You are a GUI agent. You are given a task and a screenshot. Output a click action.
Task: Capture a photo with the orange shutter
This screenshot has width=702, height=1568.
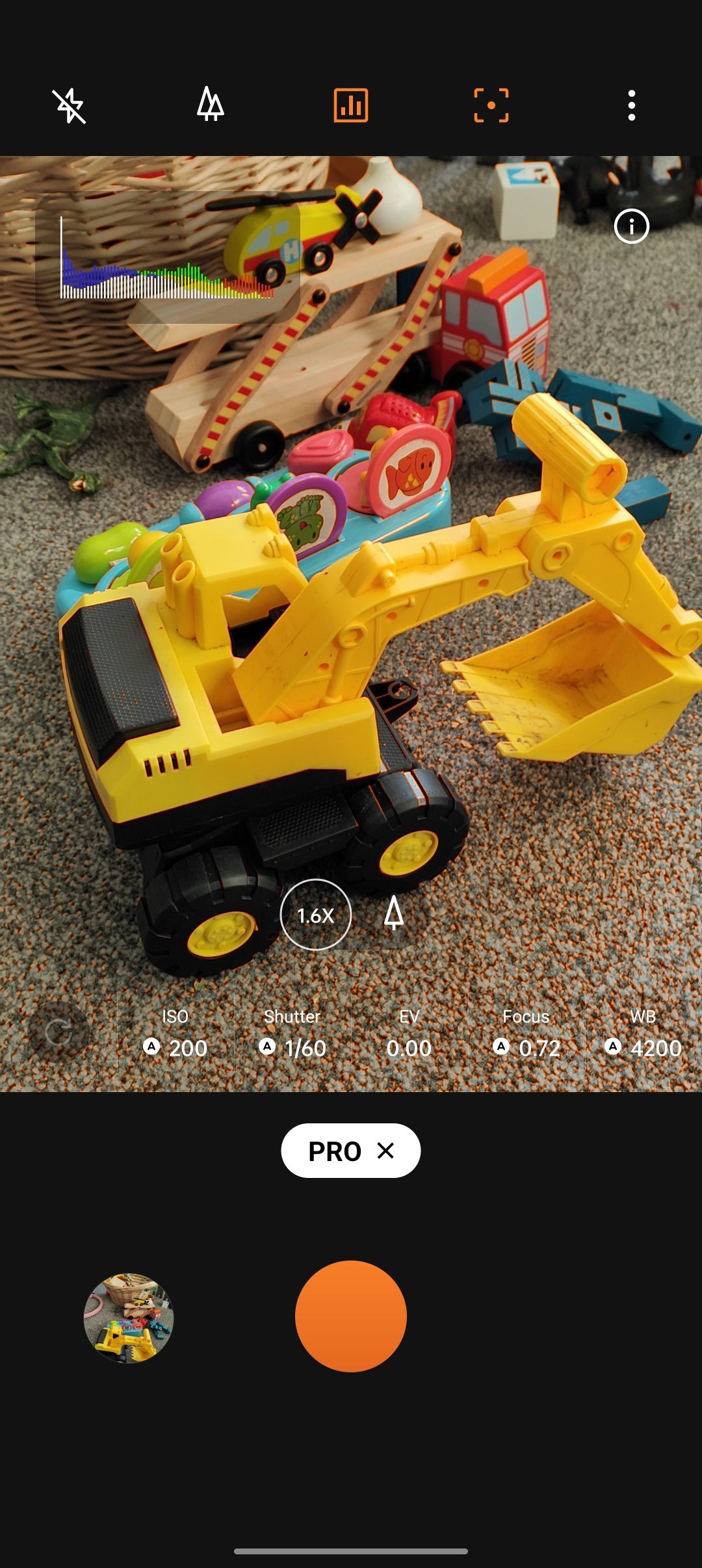[x=351, y=1316]
